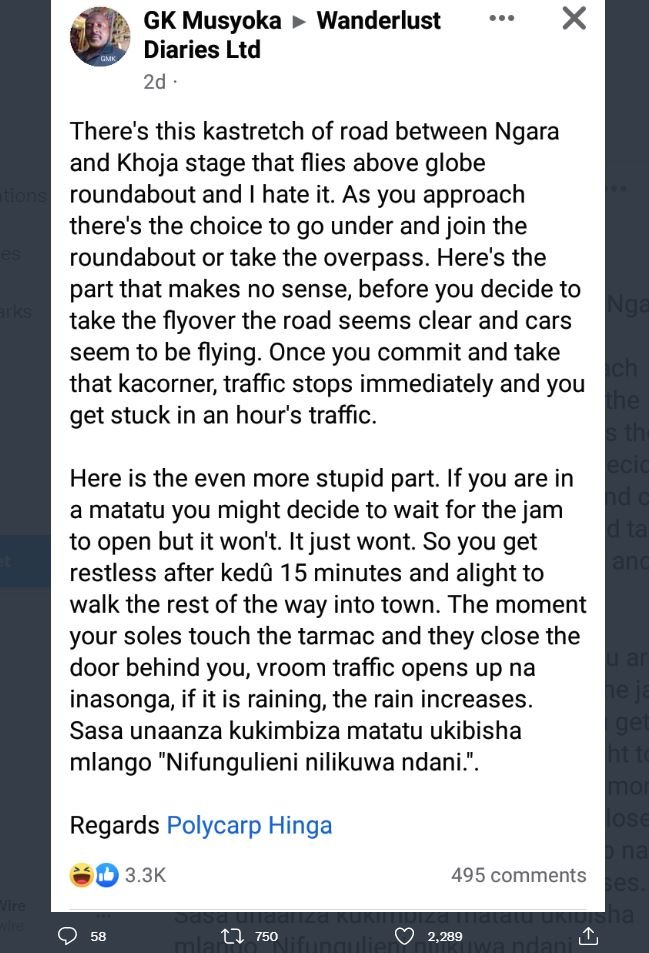Screen dimensions: 649x953
Task: Like the tweet with 2,289 likes
Action: pos(404,936)
